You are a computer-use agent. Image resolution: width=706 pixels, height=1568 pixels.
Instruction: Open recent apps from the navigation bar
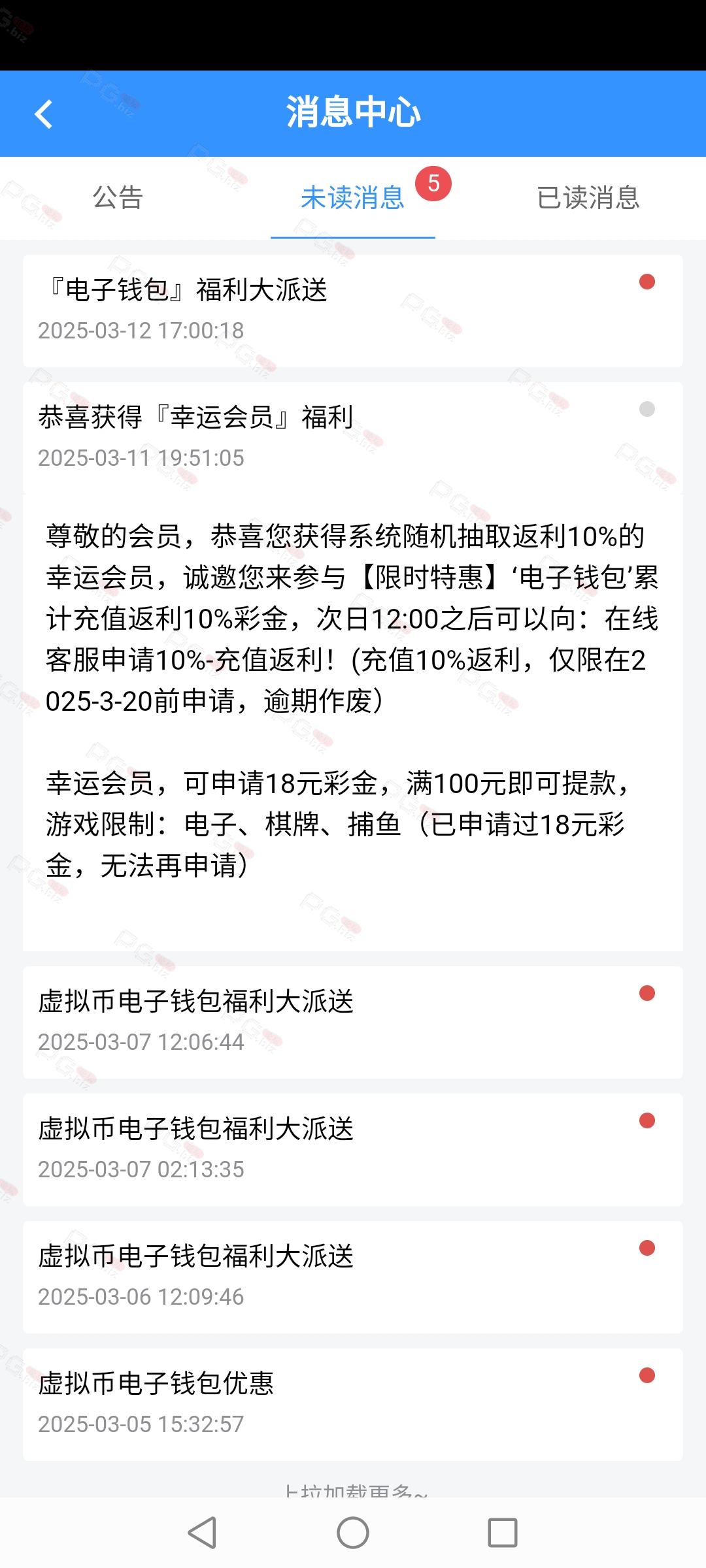(503, 1533)
